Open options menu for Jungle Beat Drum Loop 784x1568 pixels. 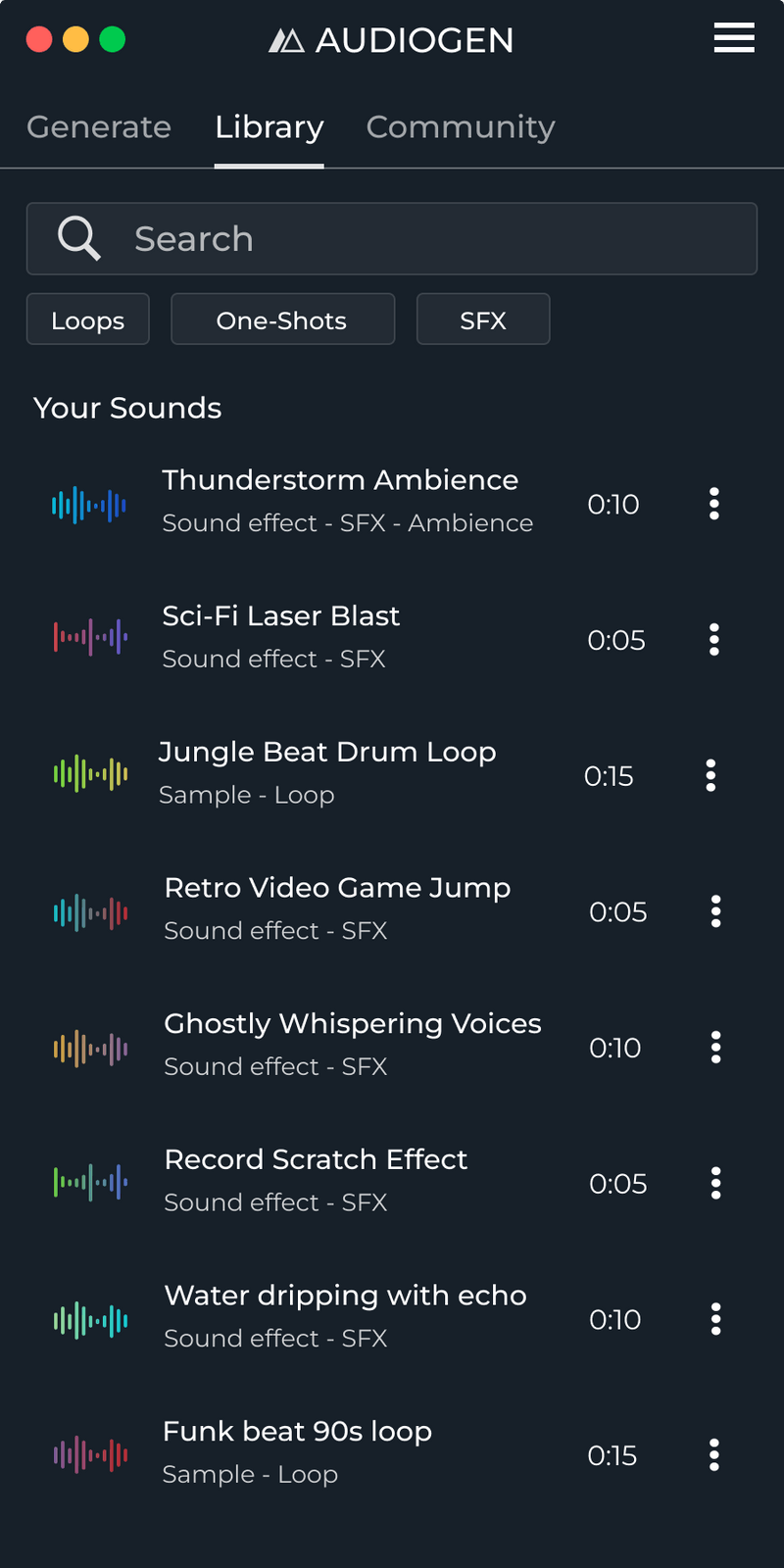(710, 775)
